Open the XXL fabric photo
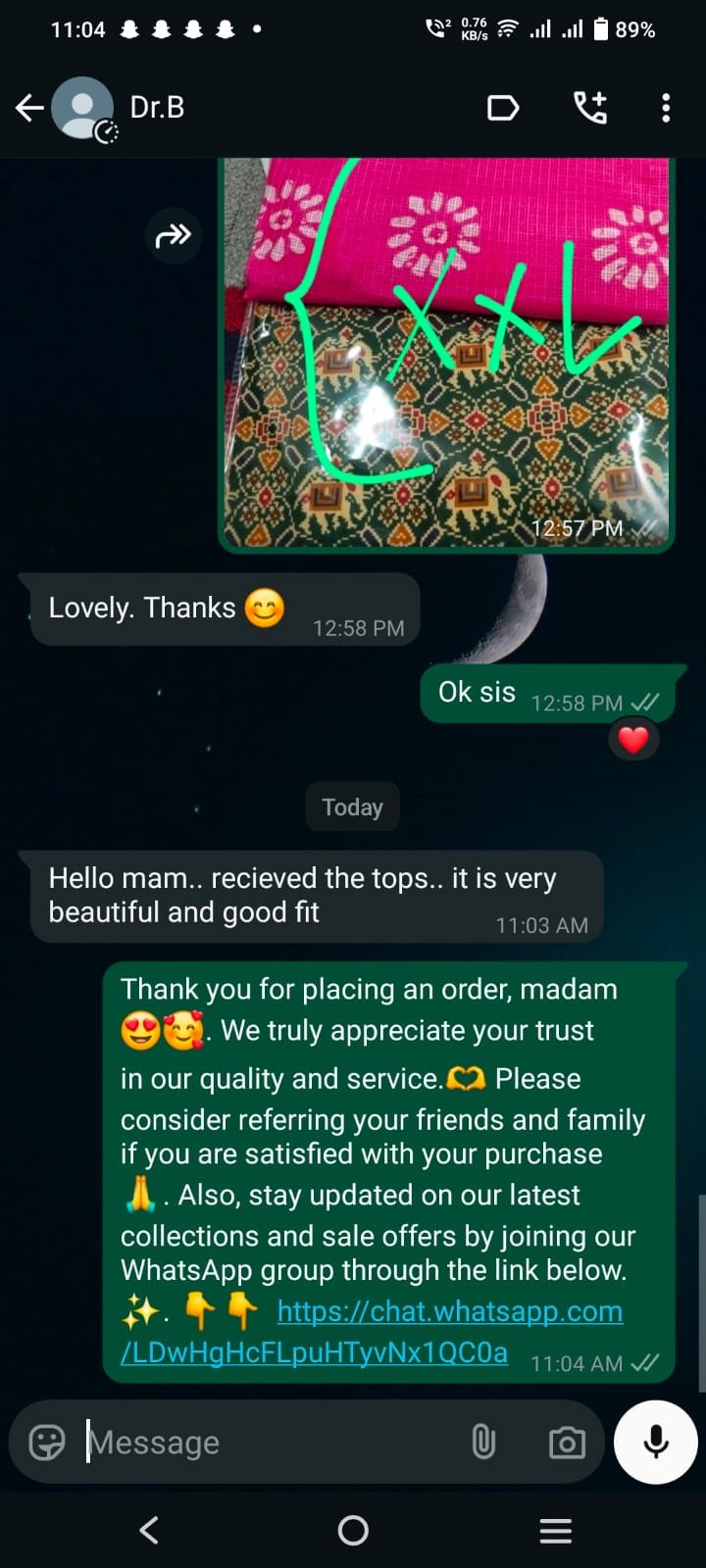 tap(446, 353)
